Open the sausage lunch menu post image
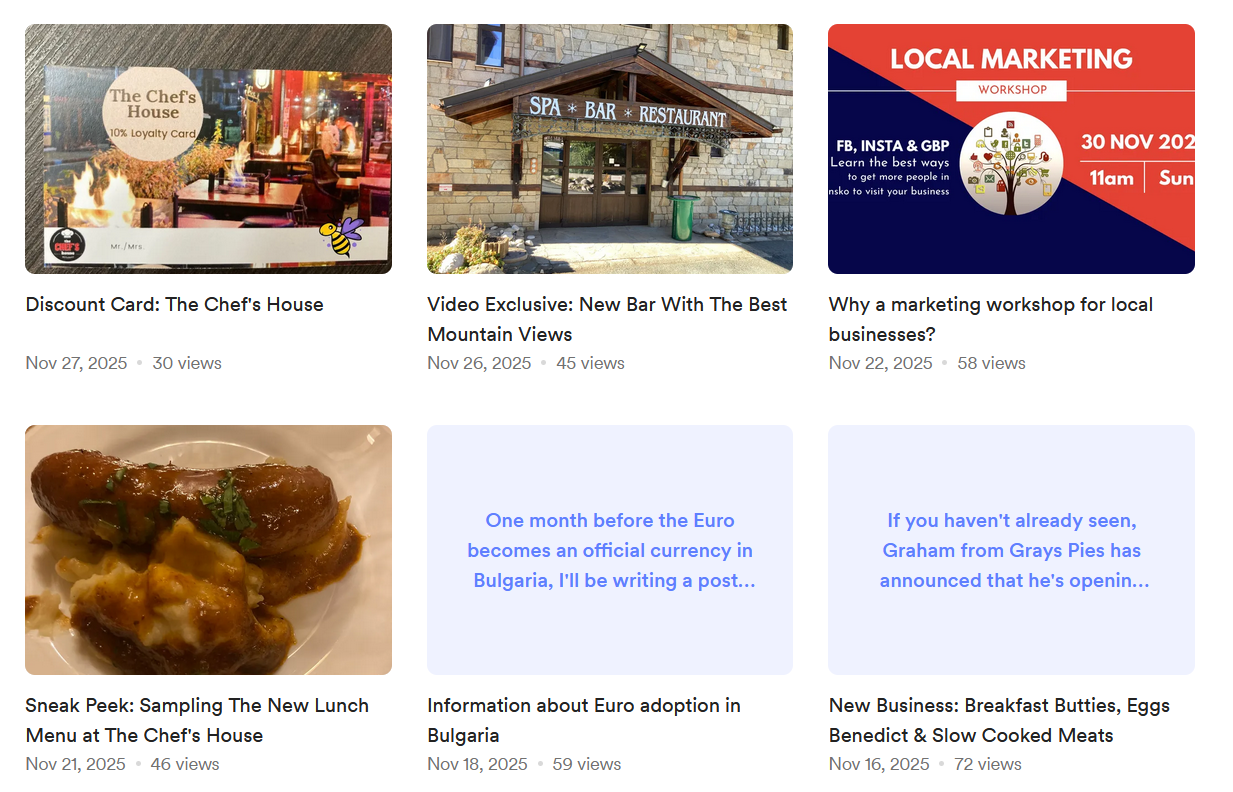Viewport: 1233px width, 792px height. coord(208,550)
